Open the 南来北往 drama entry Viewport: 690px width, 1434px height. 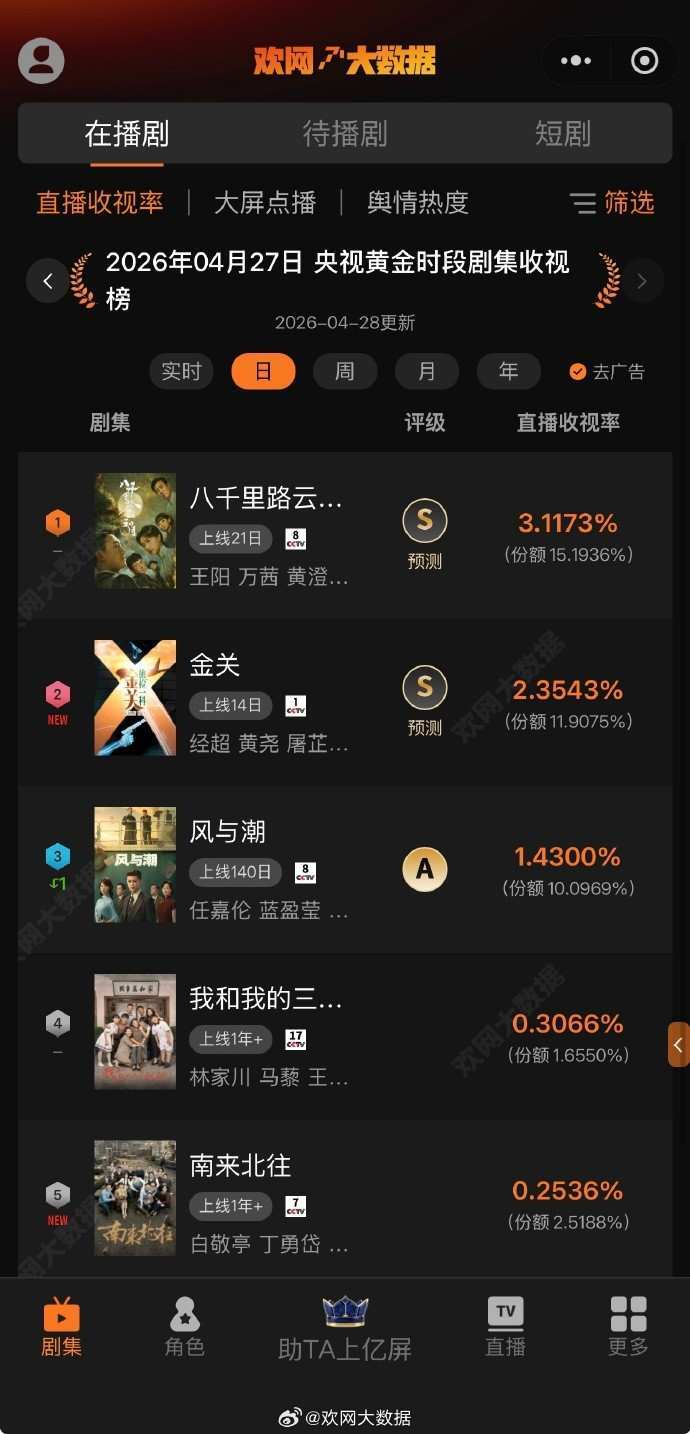pos(240,1166)
